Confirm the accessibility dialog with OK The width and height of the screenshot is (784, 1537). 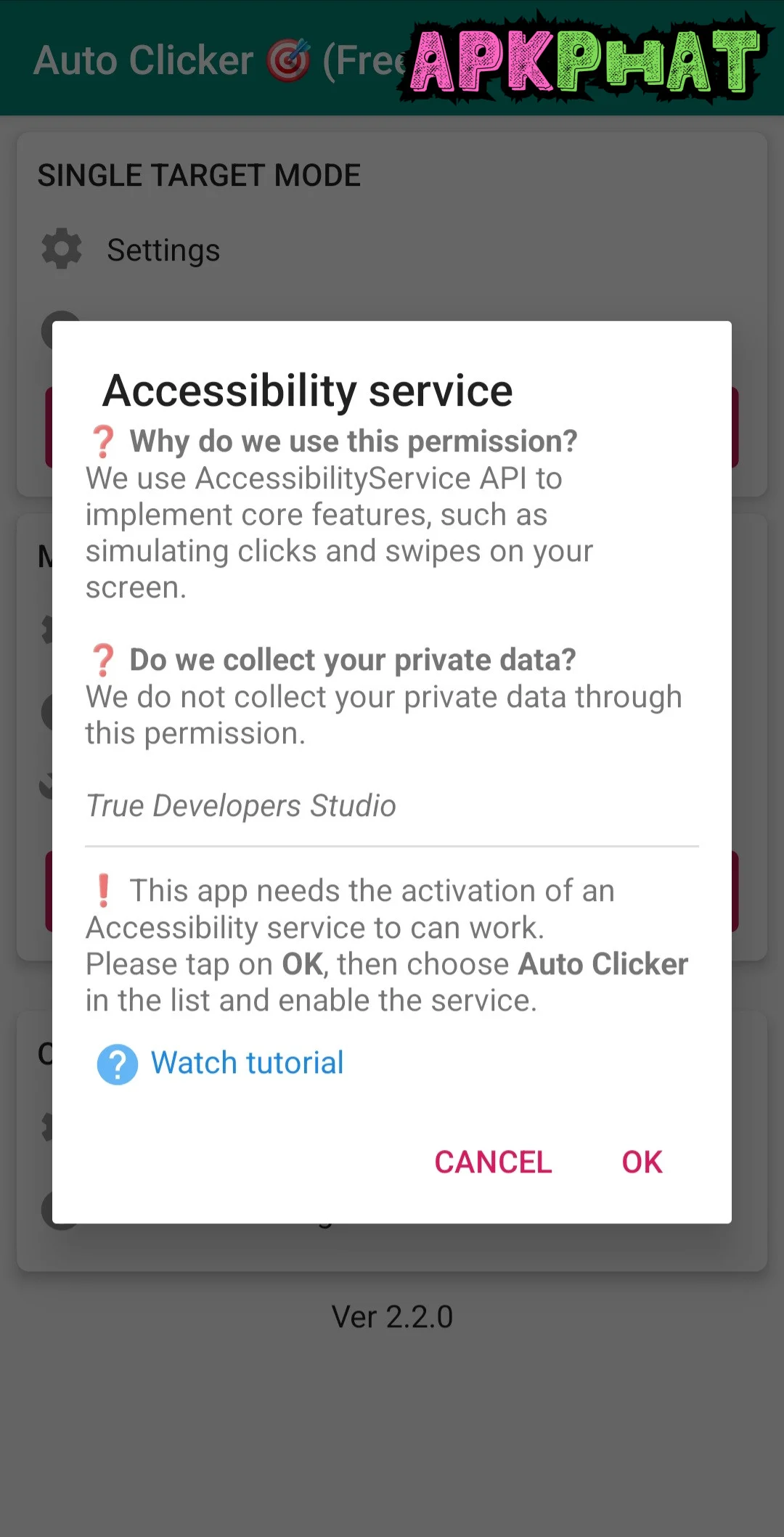pyautogui.click(x=642, y=1162)
